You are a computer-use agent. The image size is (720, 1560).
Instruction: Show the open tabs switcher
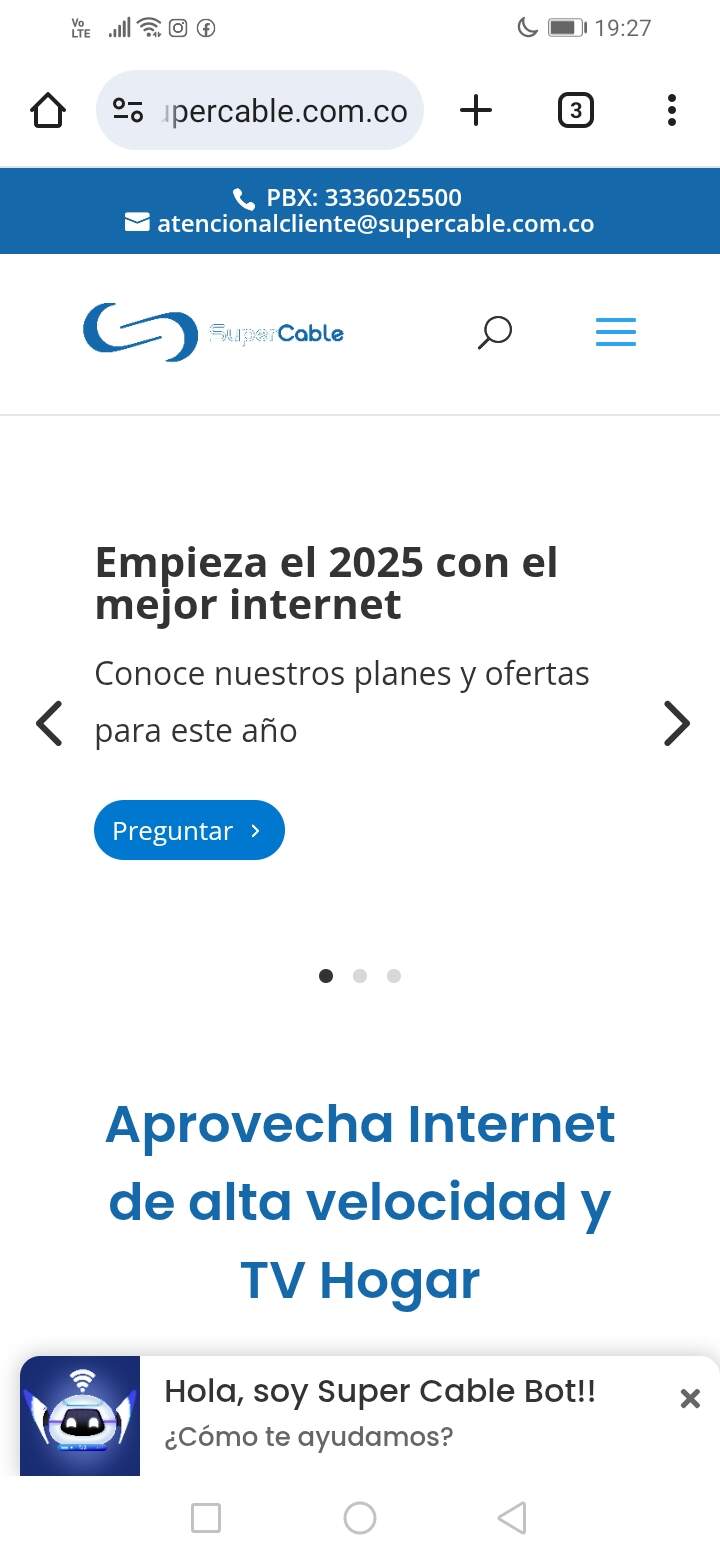pos(575,110)
